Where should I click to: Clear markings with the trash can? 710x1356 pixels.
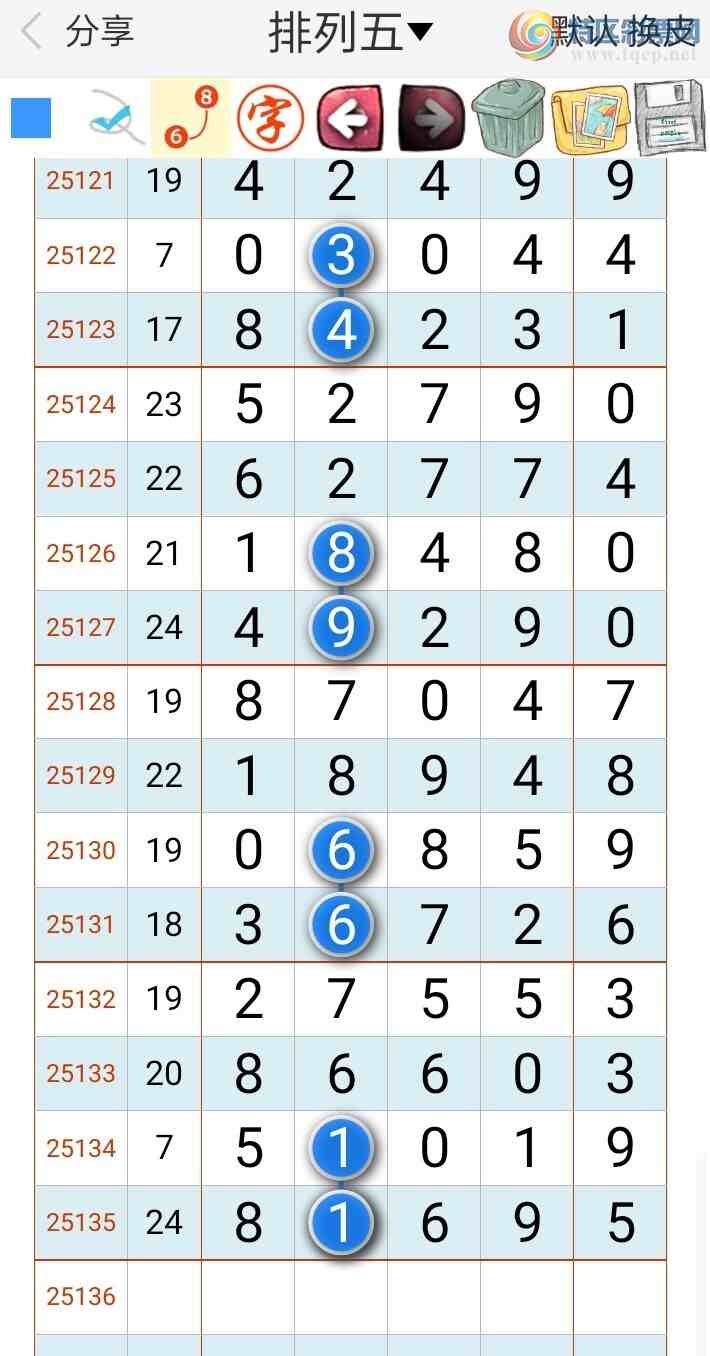click(x=509, y=118)
